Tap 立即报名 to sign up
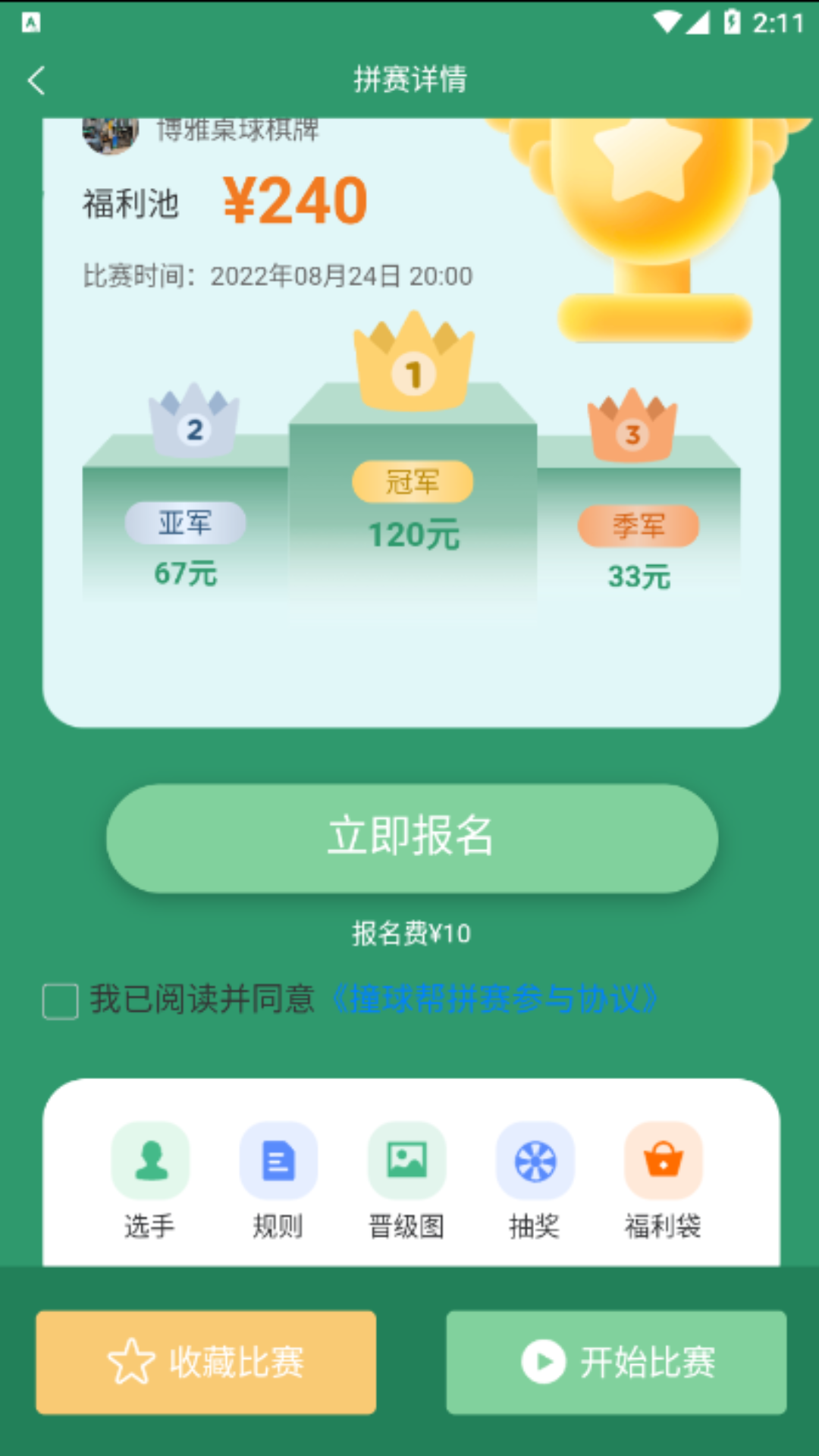 click(x=412, y=838)
